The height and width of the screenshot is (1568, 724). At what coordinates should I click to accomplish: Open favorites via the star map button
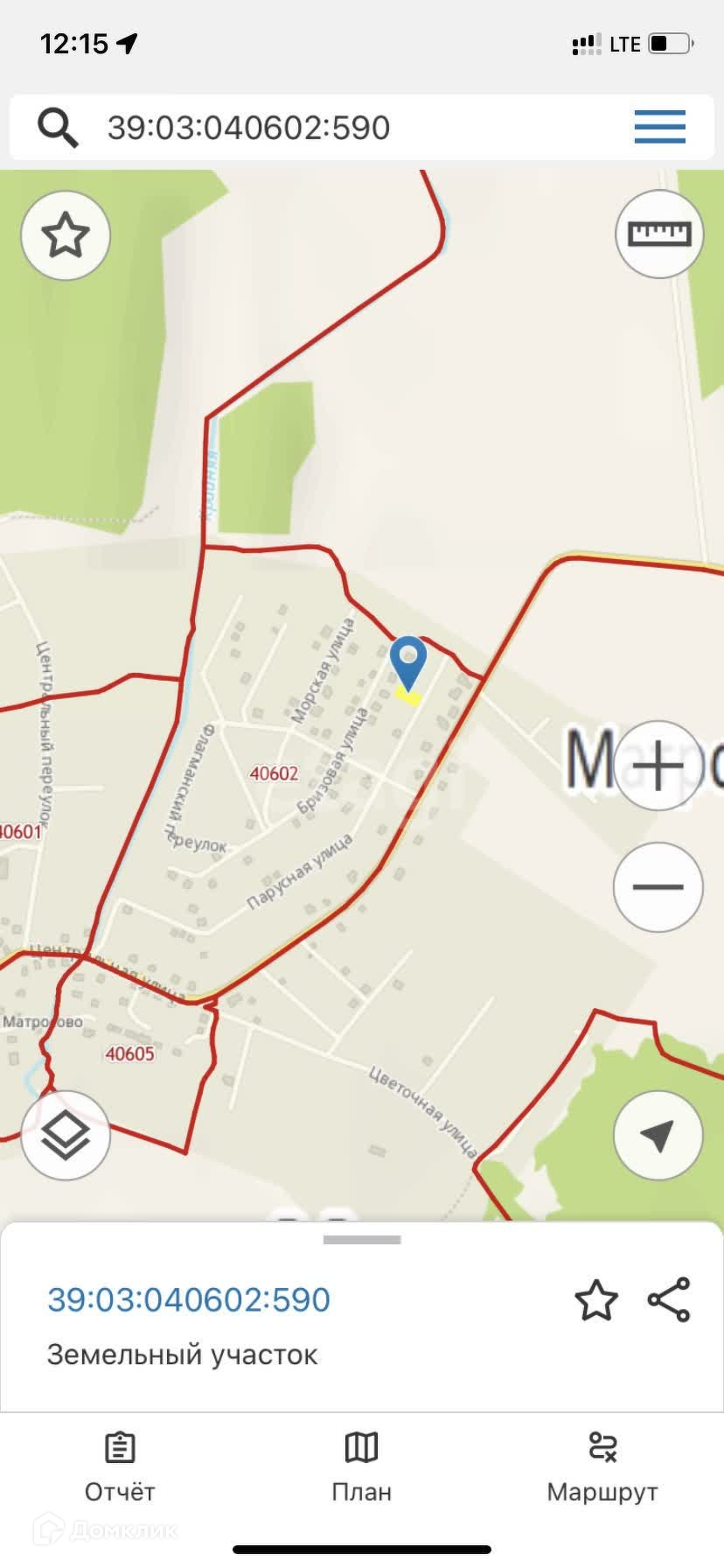(66, 235)
